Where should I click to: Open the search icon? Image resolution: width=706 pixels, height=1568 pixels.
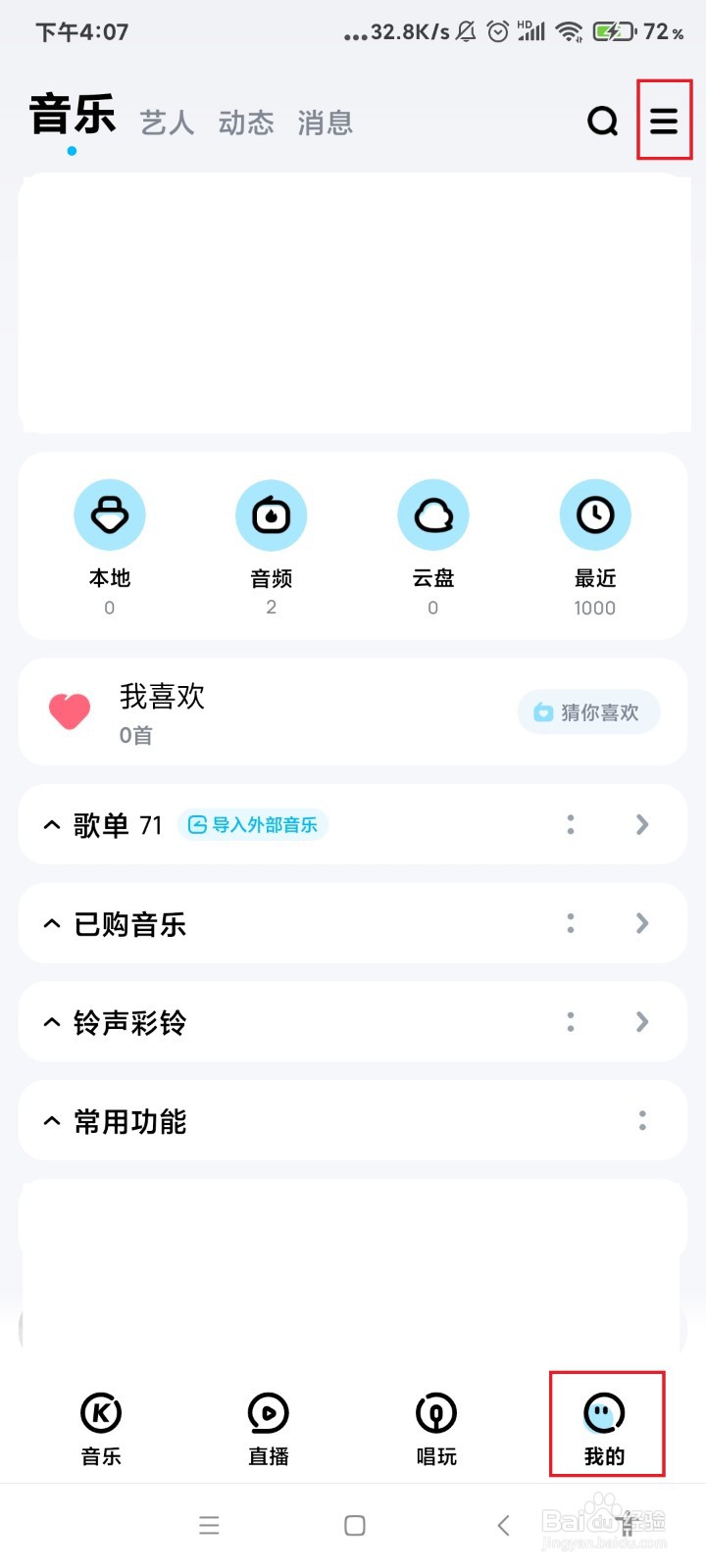[602, 121]
